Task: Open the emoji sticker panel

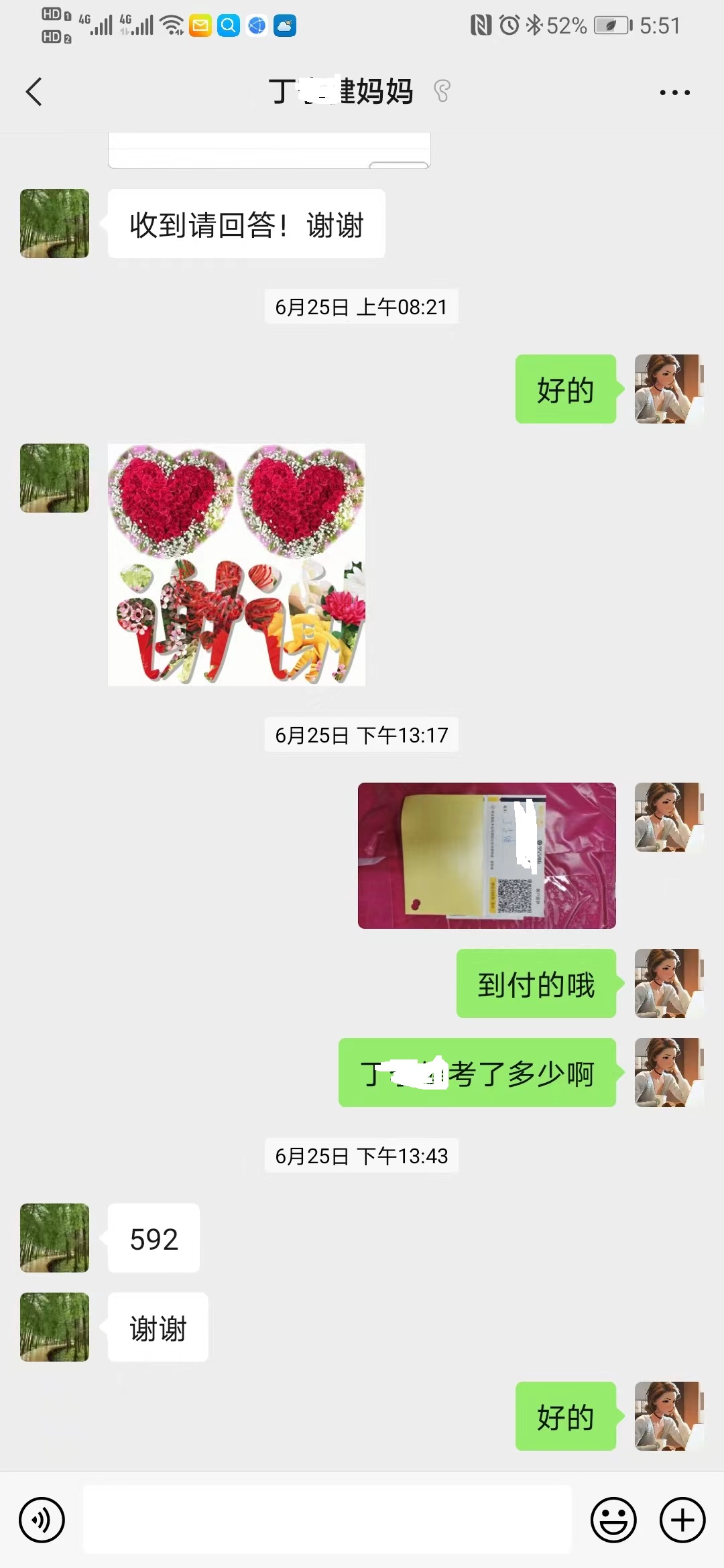Action: pyautogui.click(x=613, y=1520)
